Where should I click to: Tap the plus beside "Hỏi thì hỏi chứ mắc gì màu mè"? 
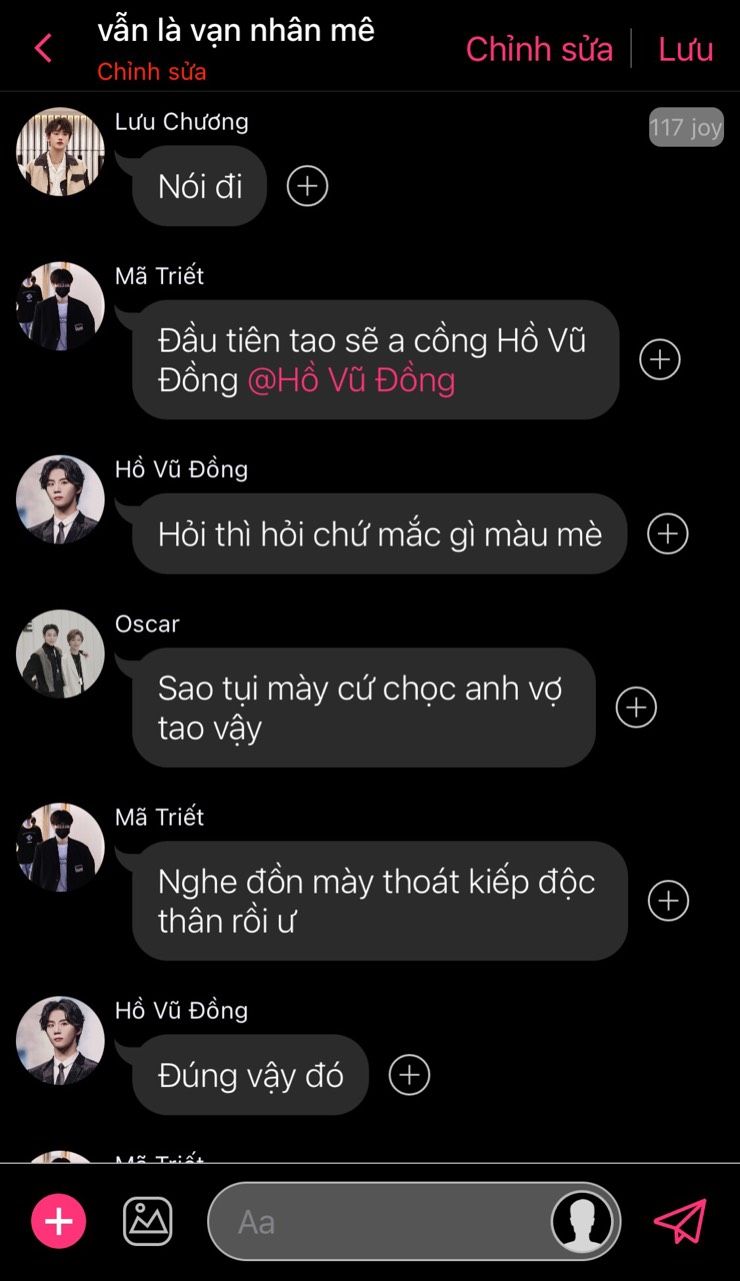point(668,534)
